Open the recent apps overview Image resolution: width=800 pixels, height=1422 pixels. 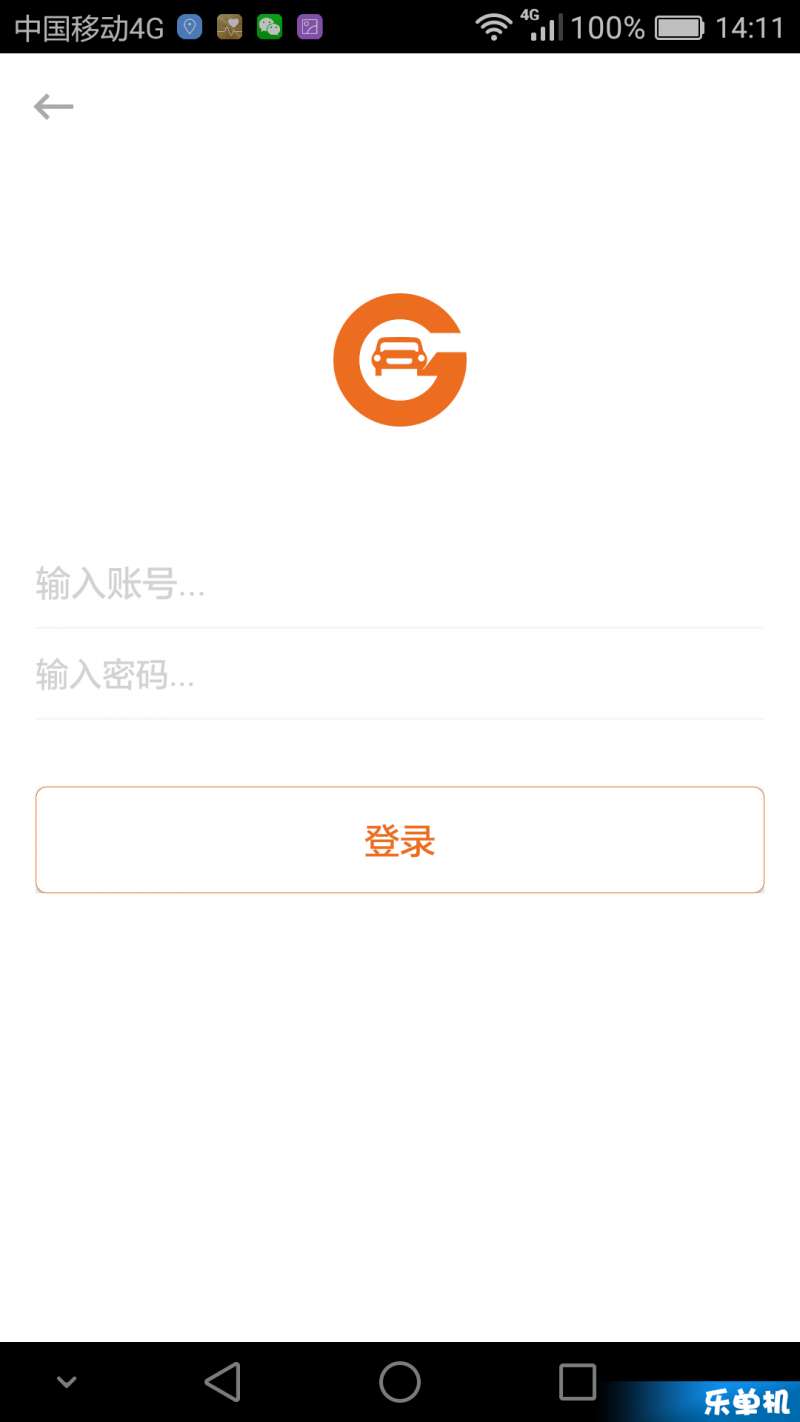coord(577,1382)
